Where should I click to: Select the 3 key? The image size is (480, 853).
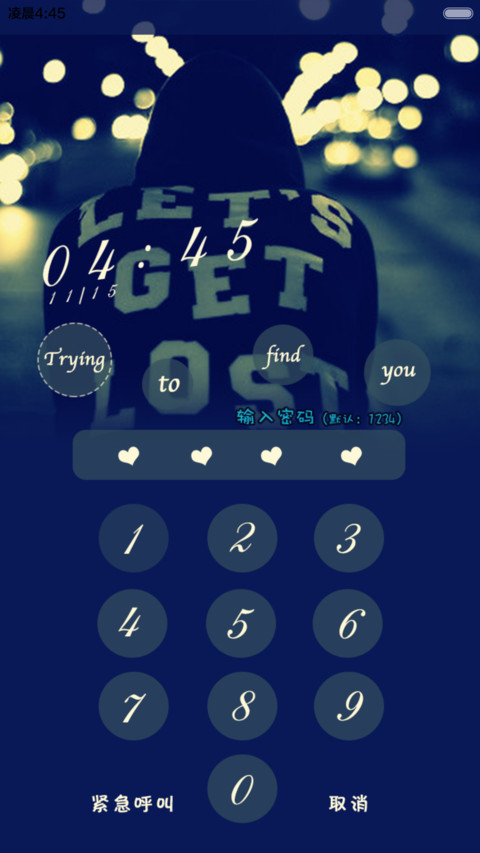coord(349,538)
